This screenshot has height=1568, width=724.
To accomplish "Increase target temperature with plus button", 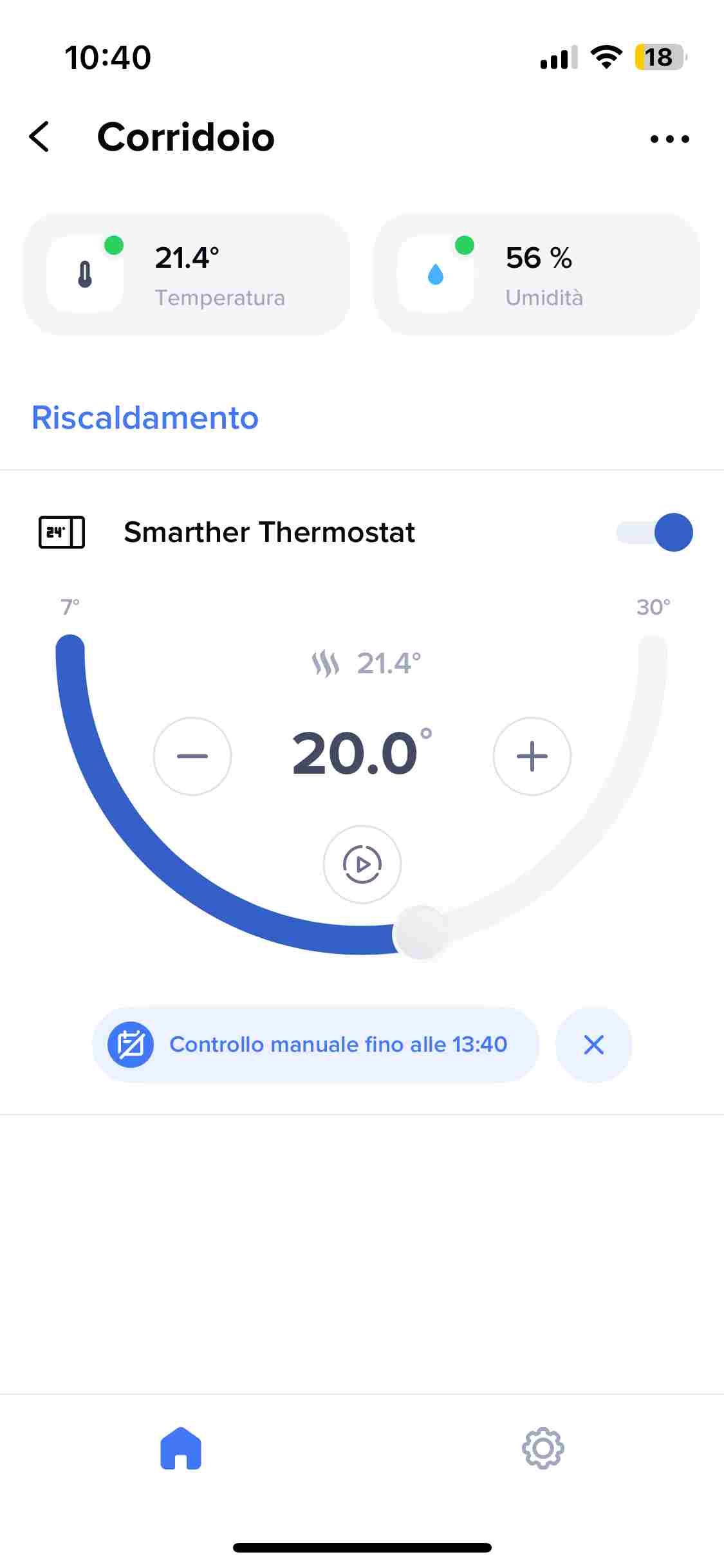I will point(532,756).
